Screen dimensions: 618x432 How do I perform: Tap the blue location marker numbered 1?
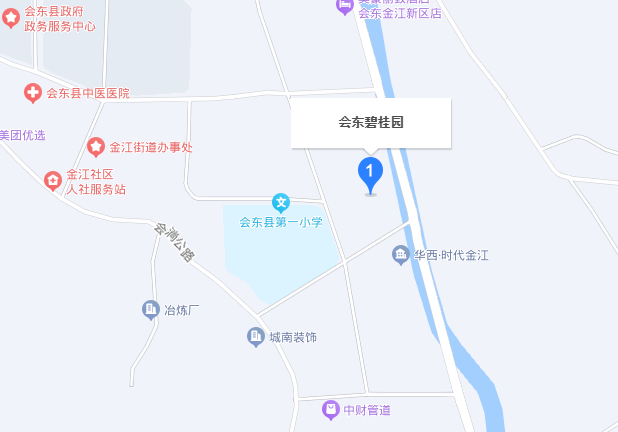370,173
